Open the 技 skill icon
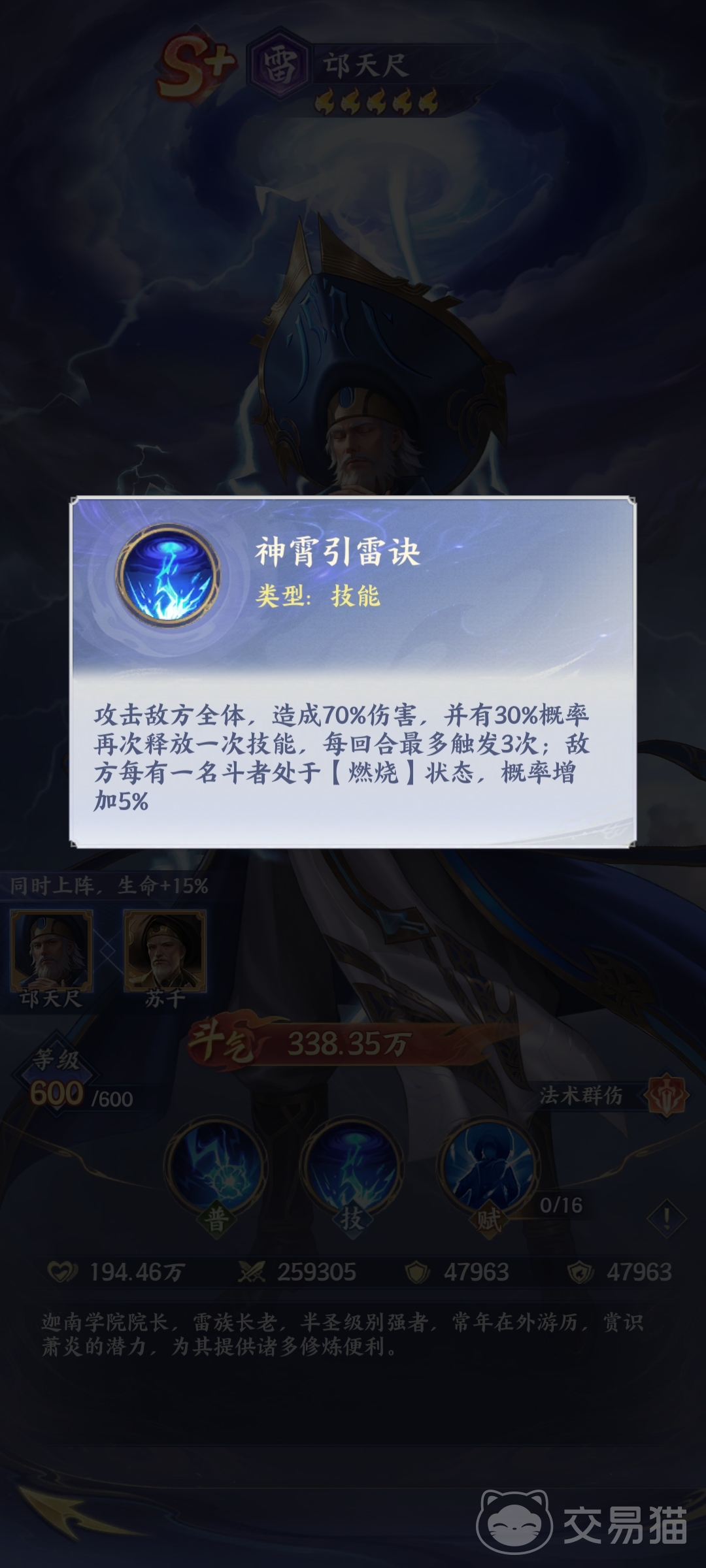Viewport: 706px width, 1568px height. pos(351,1168)
